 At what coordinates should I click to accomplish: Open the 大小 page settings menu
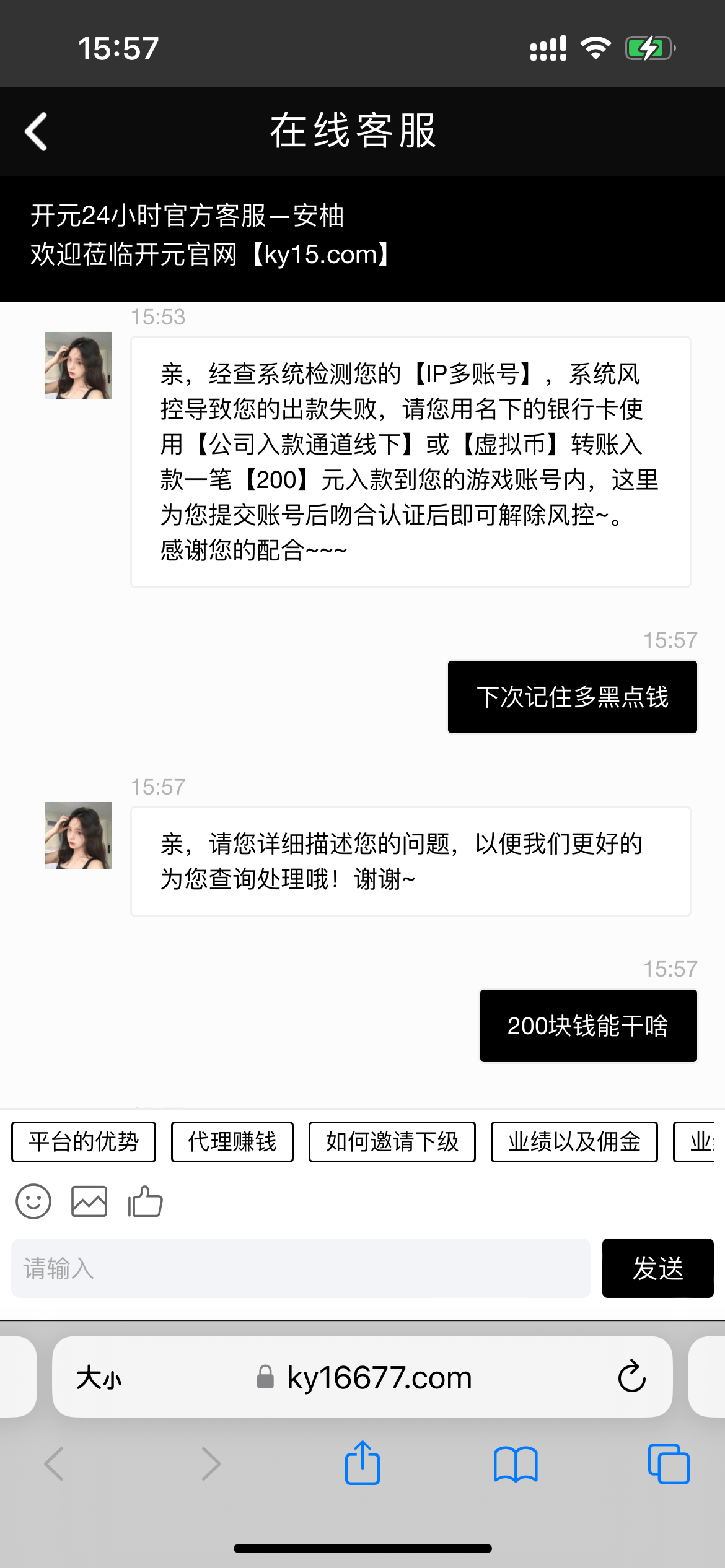[x=99, y=1378]
